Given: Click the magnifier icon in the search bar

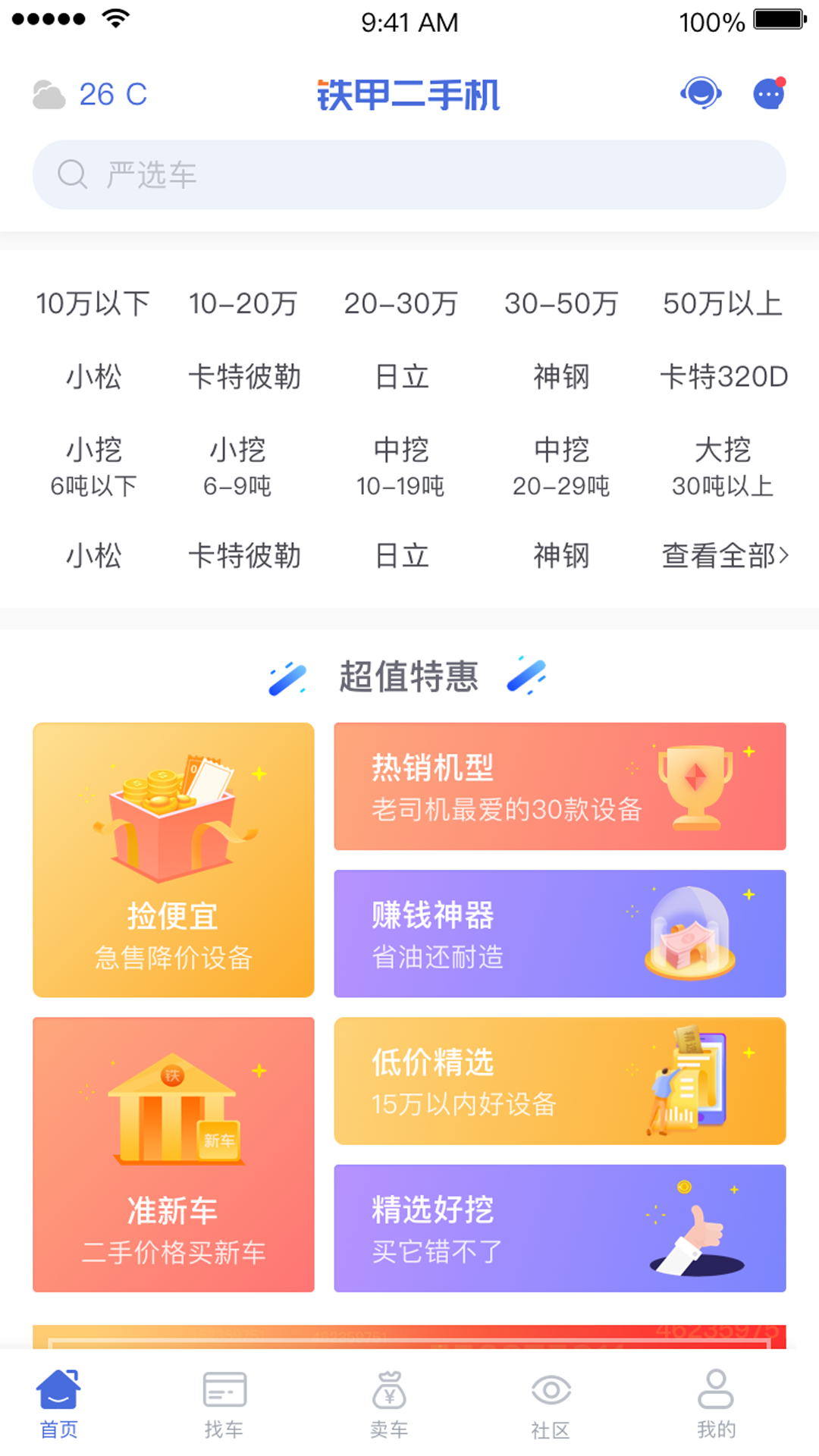Looking at the screenshot, I should [73, 174].
